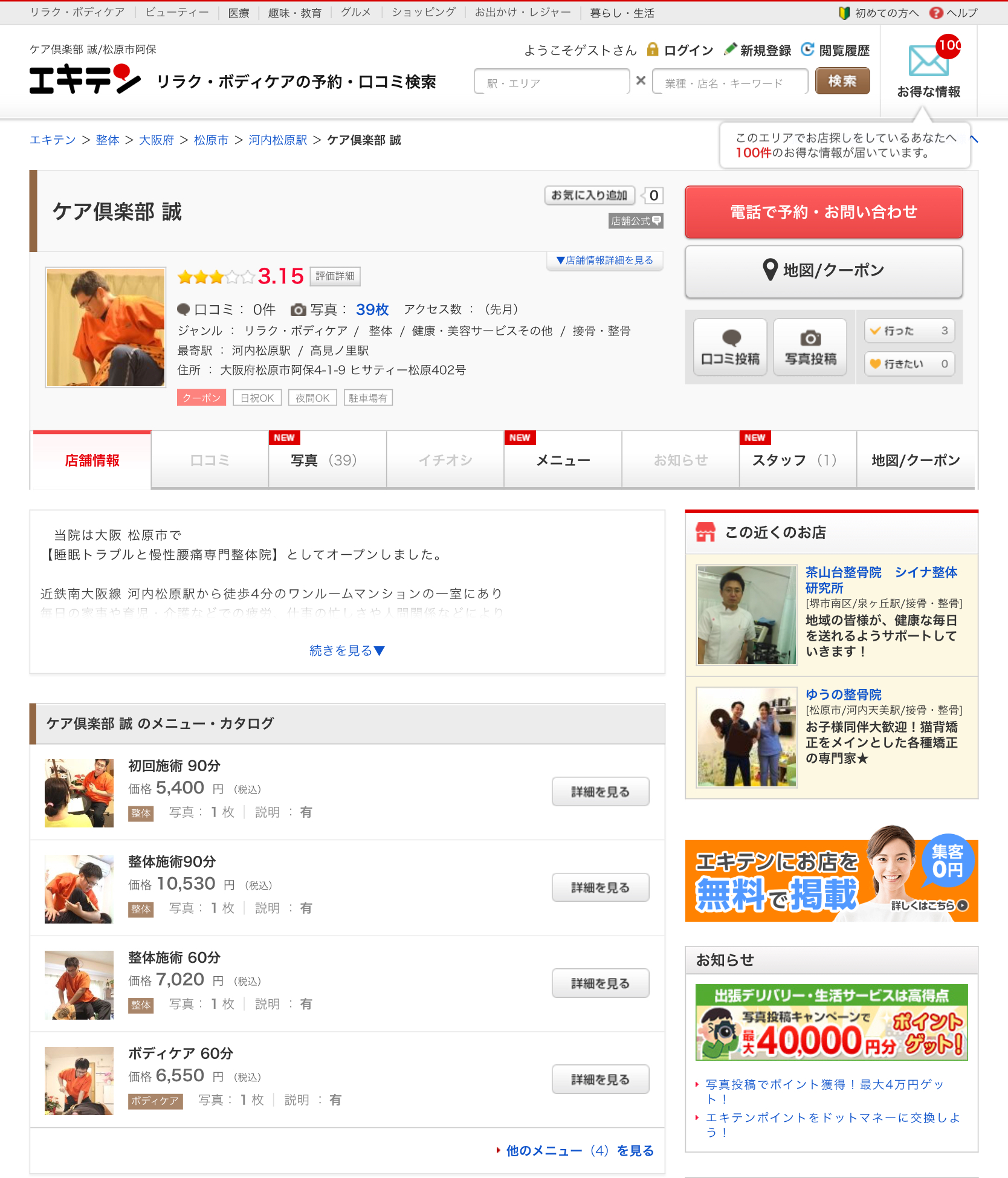Focus the 駅・エリア search field
The image size is (1008, 1178).
(x=551, y=82)
